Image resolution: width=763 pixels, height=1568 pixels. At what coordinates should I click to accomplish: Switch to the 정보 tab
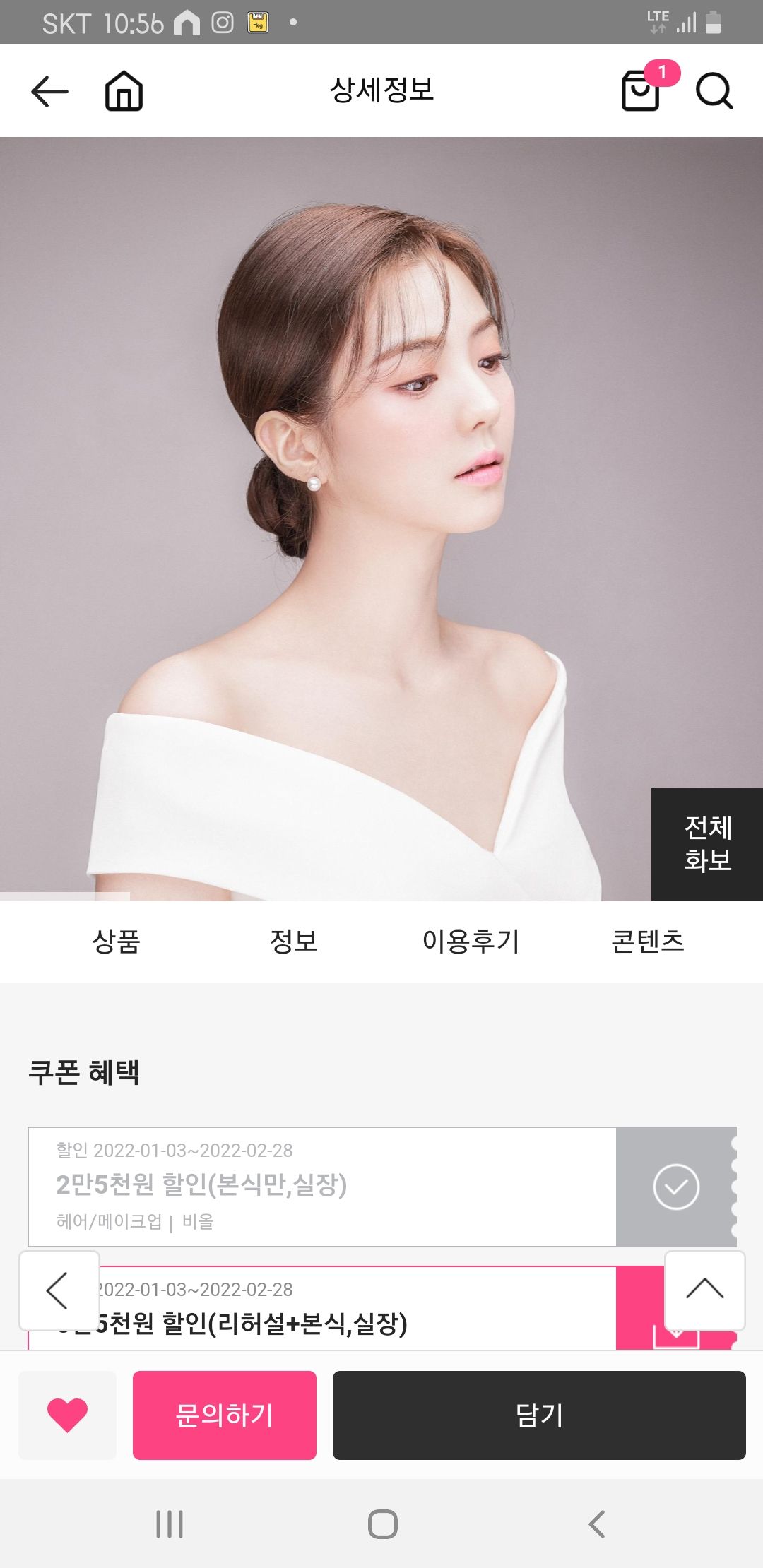point(293,942)
